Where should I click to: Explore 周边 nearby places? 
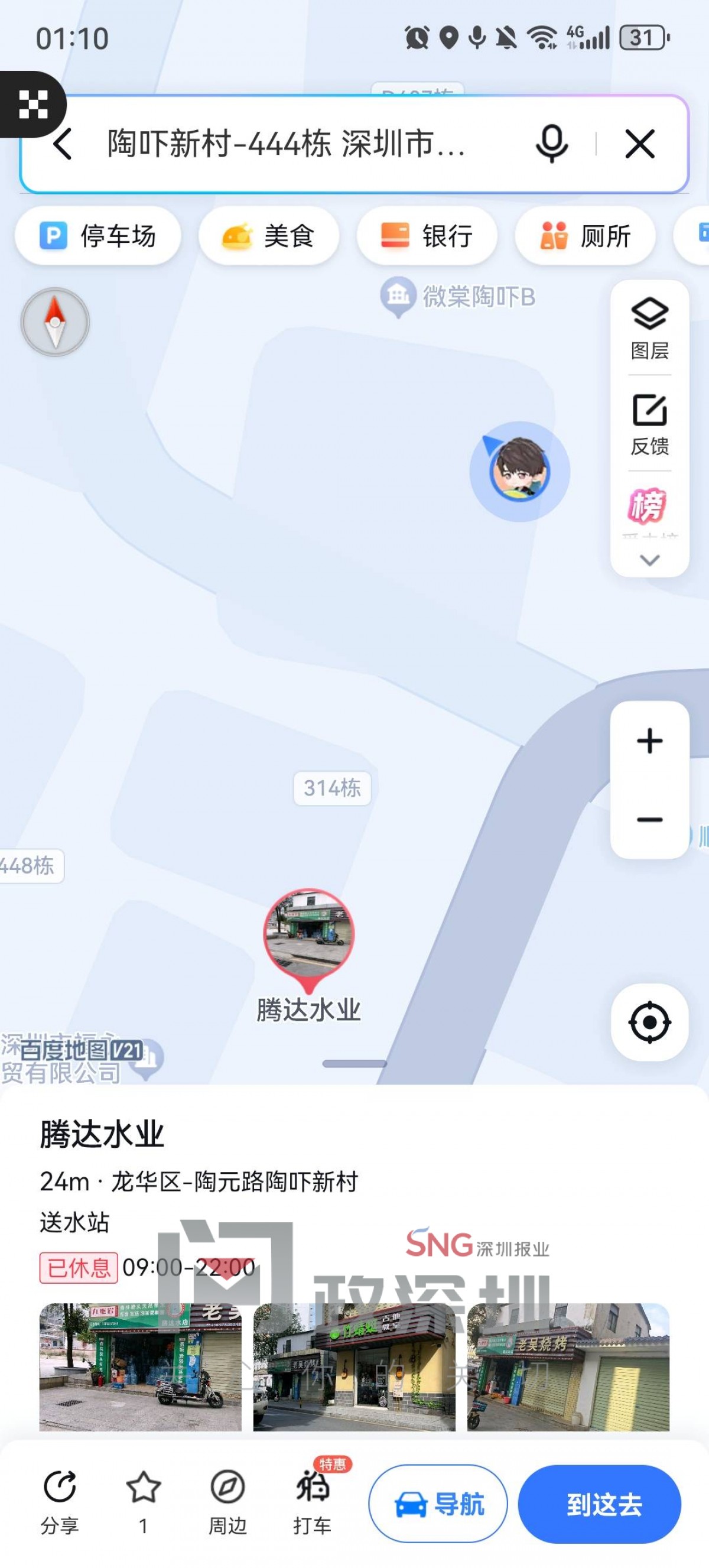(x=227, y=1501)
